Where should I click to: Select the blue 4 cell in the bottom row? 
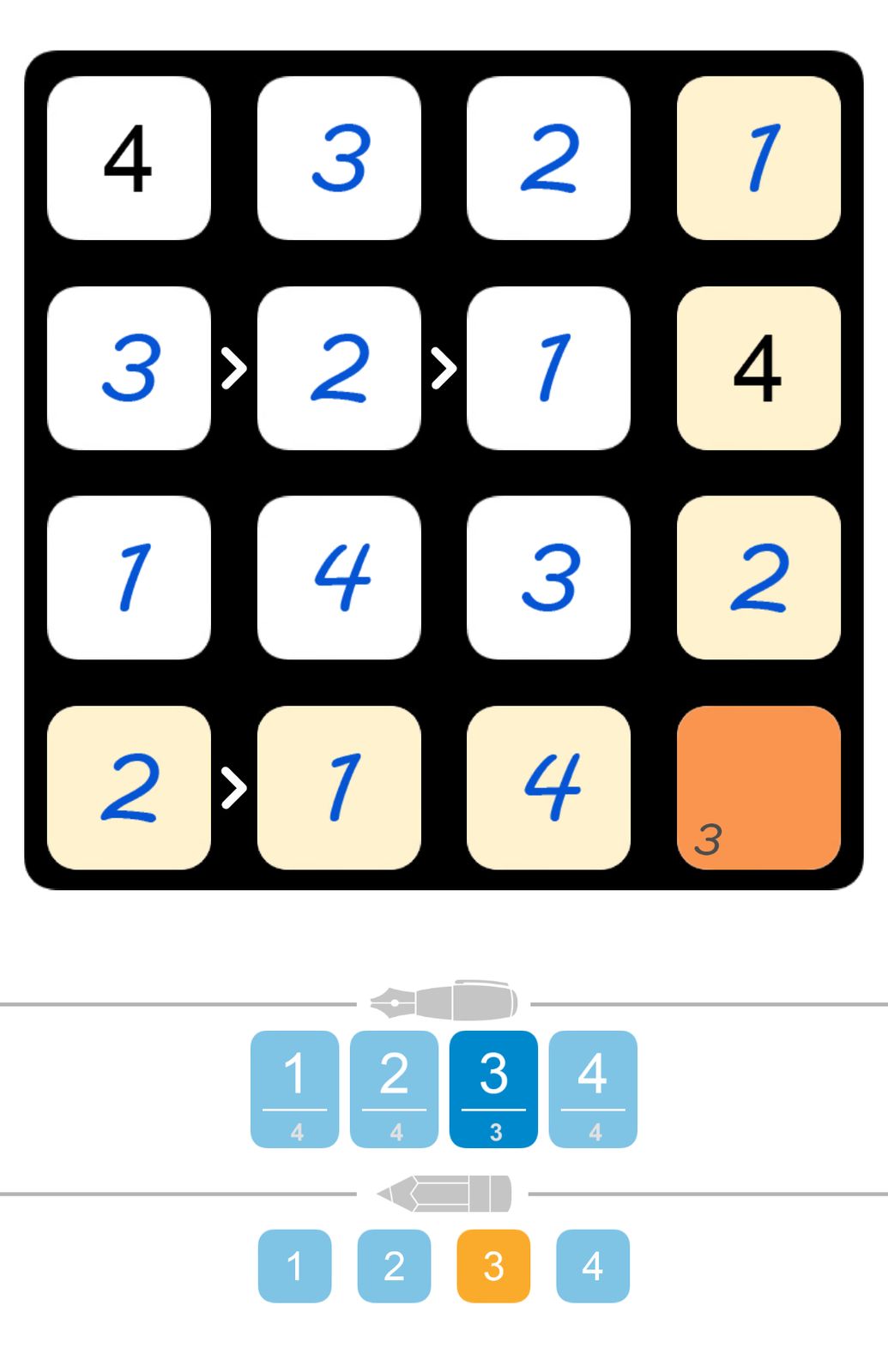548,787
